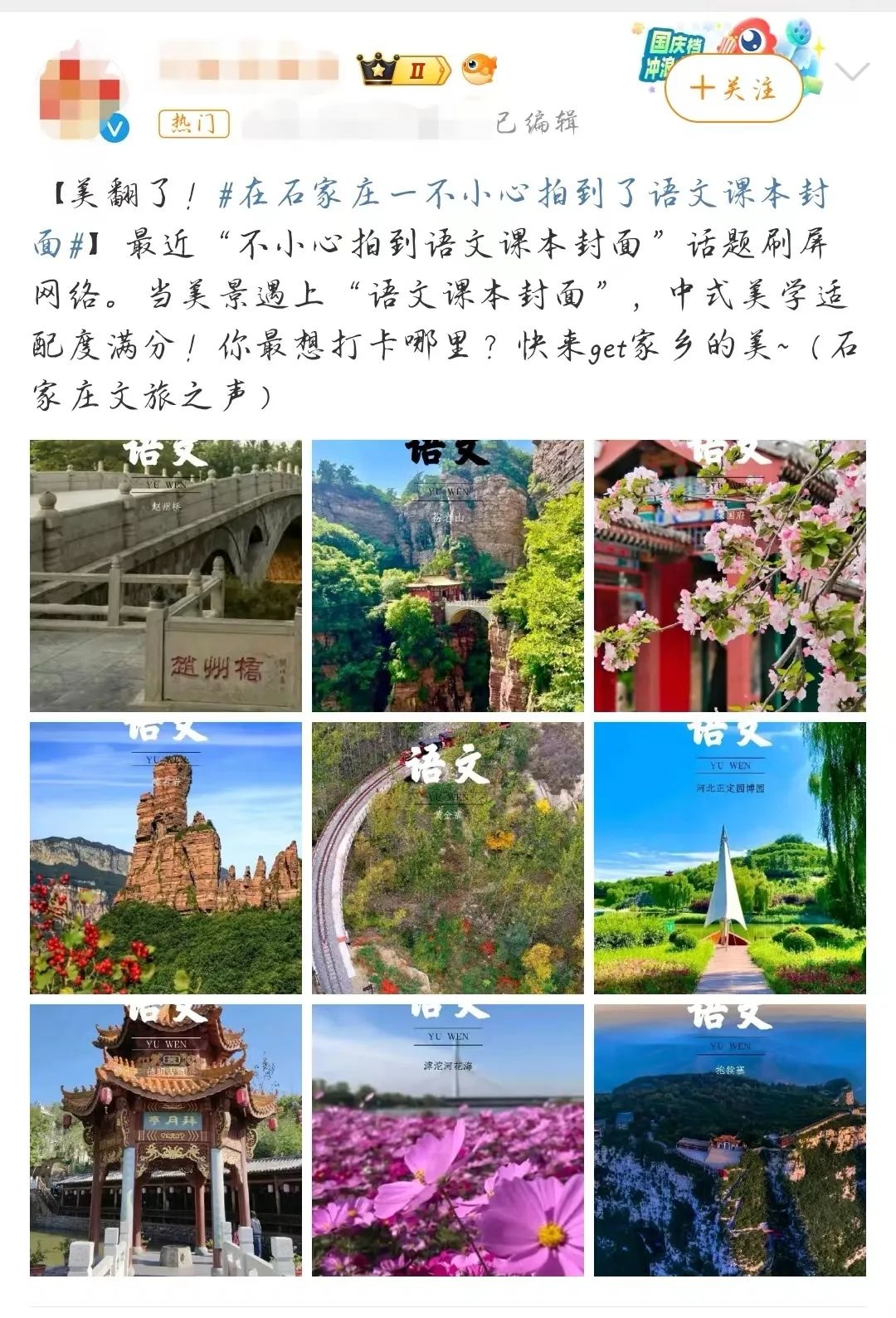Tap the 热门 hot tag

click(193, 124)
